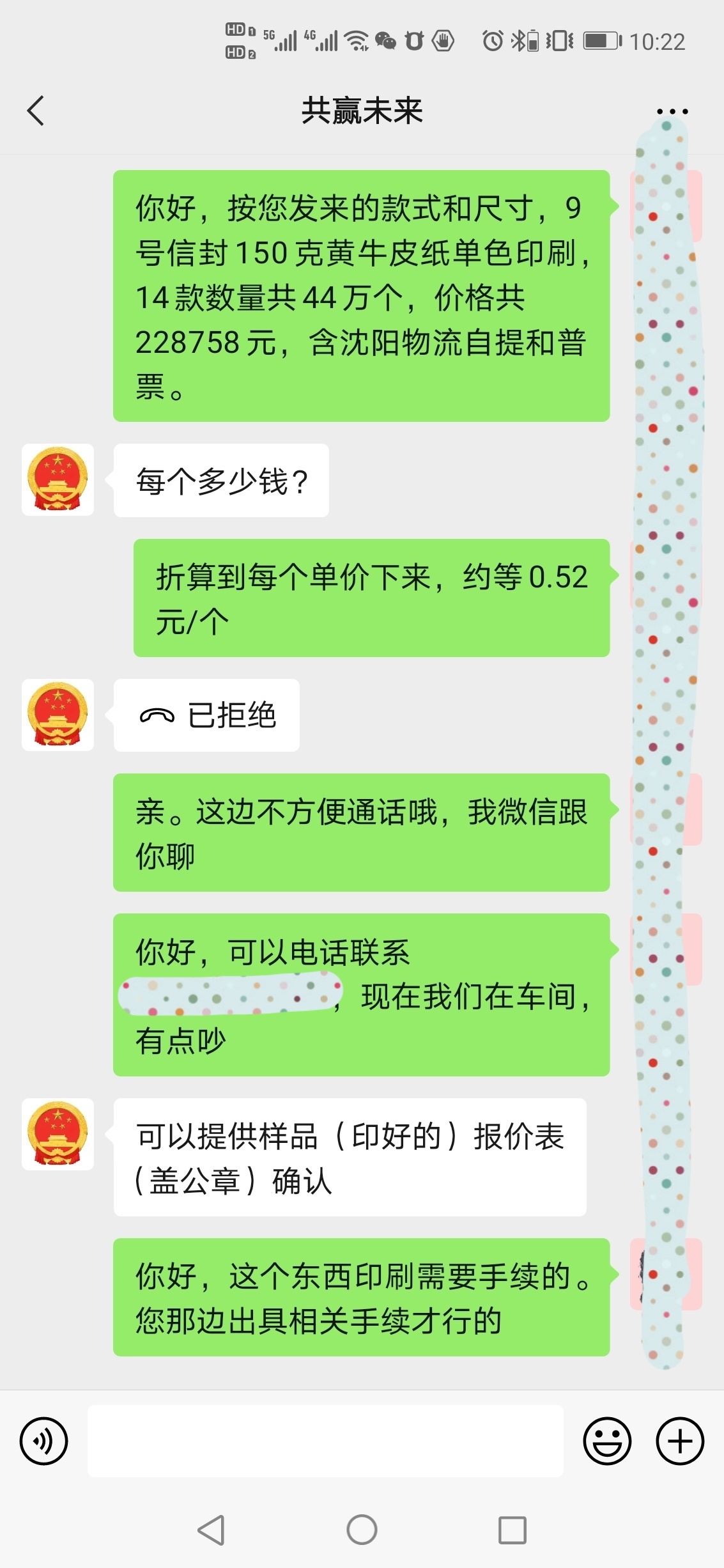This screenshot has width=724, height=1568.
Task: Open the system recent apps view
Action: tap(512, 1530)
